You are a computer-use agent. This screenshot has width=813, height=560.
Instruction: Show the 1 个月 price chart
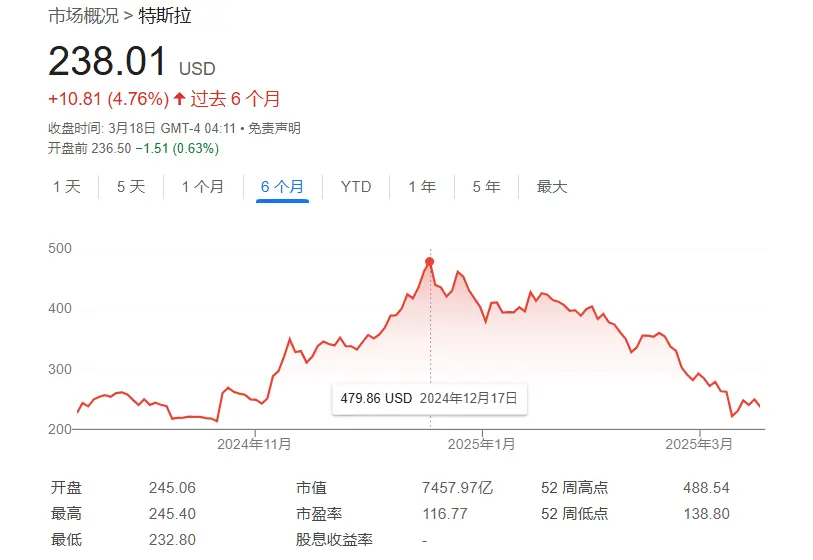click(203, 187)
